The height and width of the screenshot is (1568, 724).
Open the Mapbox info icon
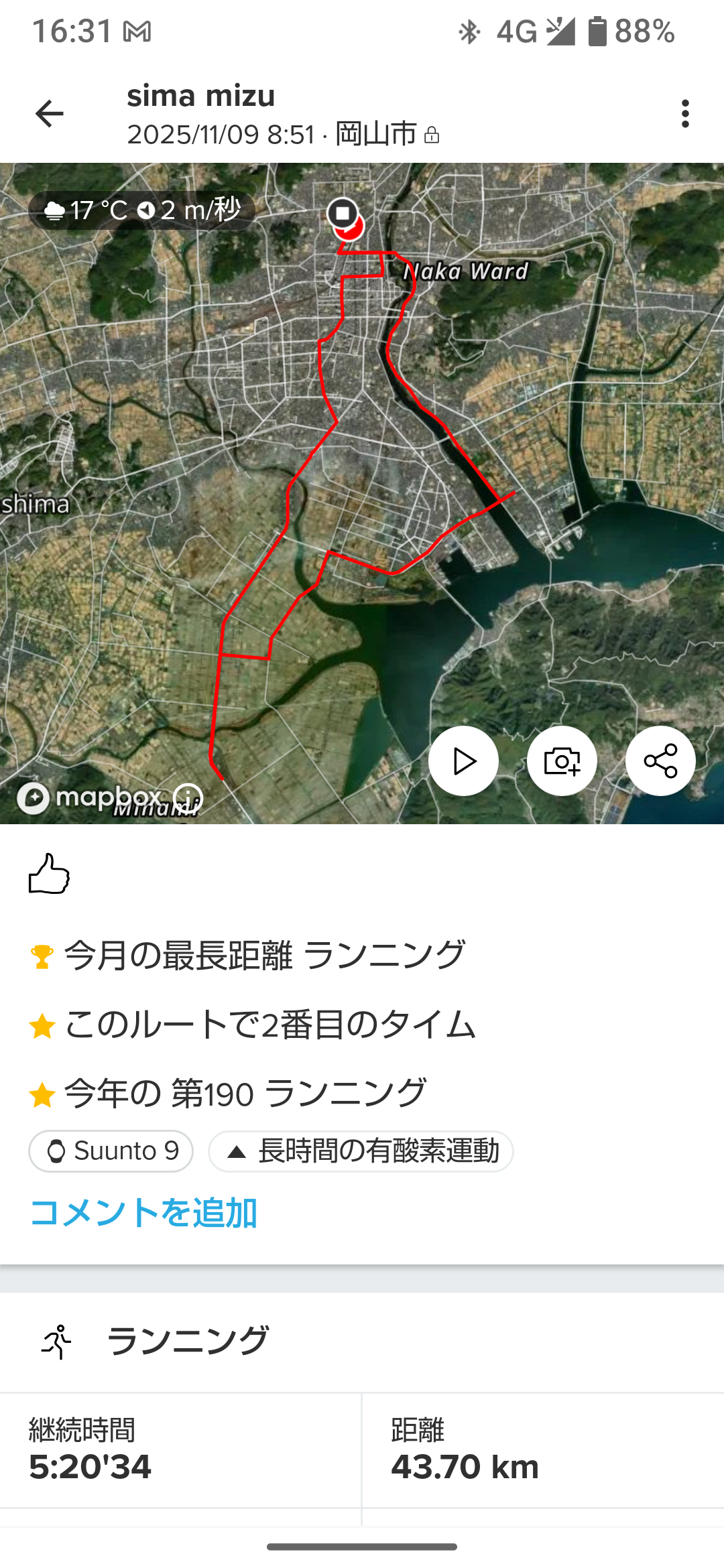188,798
